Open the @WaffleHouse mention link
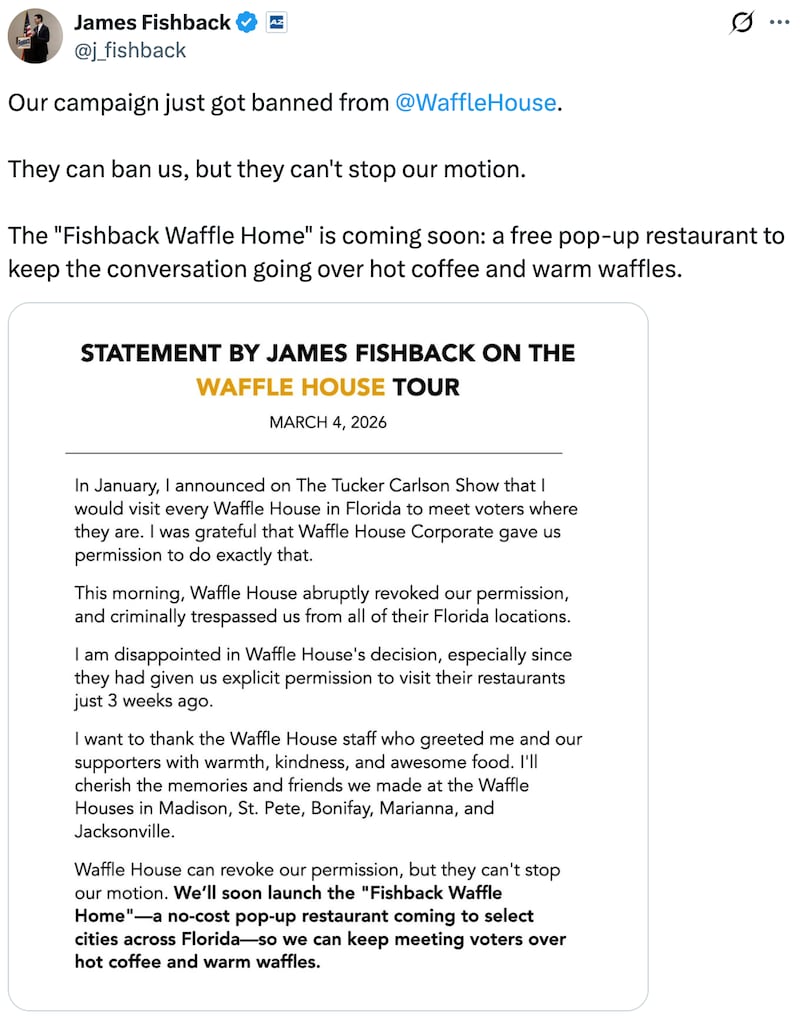This screenshot has height=1017, width=800. [x=475, y=102]
